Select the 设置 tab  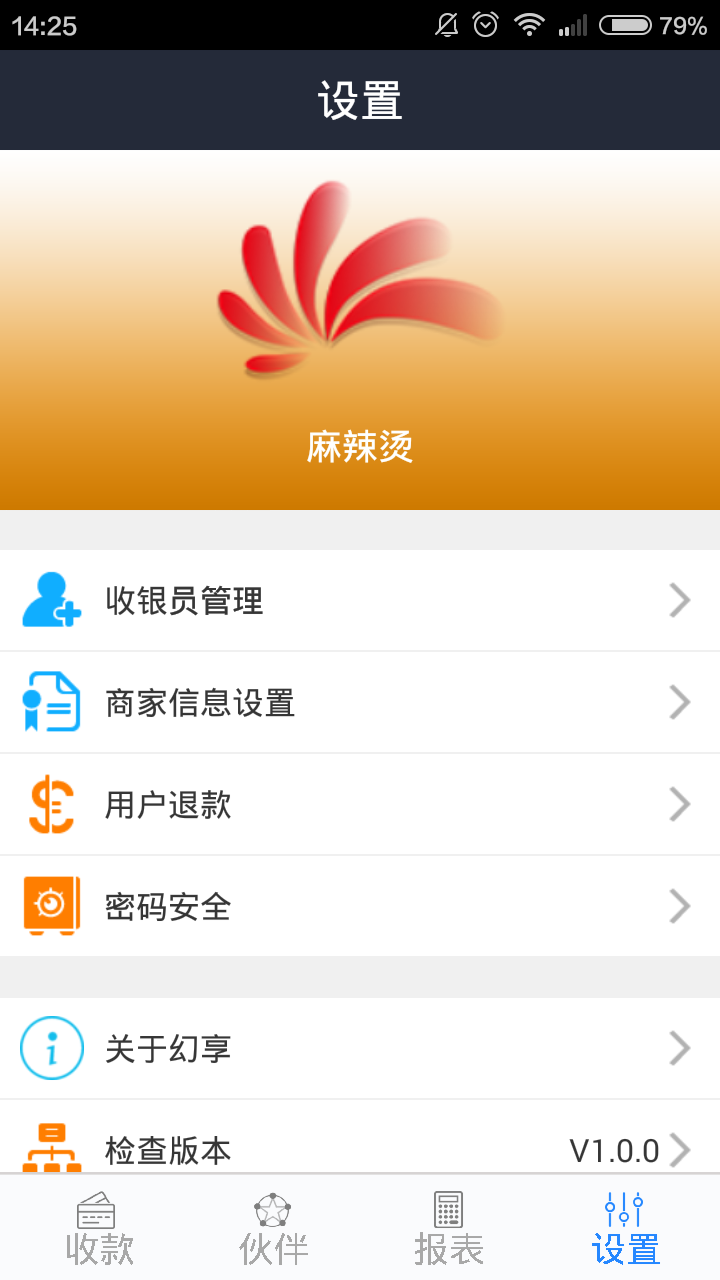click(x=625, y=1228)
